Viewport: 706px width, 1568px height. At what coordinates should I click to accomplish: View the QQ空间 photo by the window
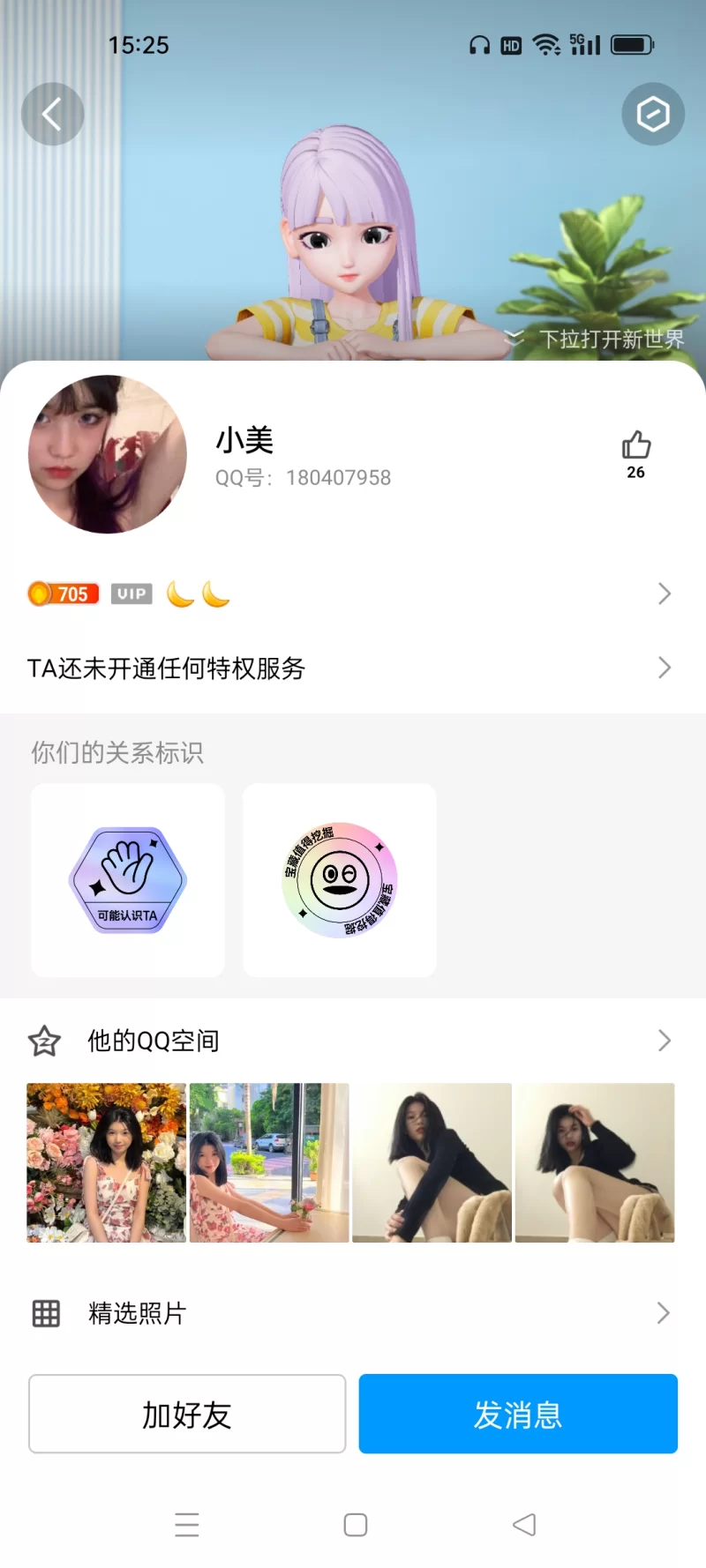point(269,1162)
